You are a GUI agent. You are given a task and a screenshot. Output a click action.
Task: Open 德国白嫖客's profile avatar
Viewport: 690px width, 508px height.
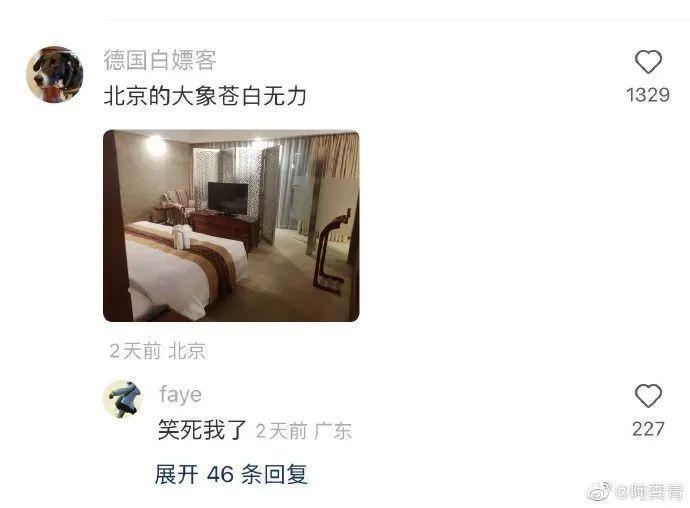(54, 74)
